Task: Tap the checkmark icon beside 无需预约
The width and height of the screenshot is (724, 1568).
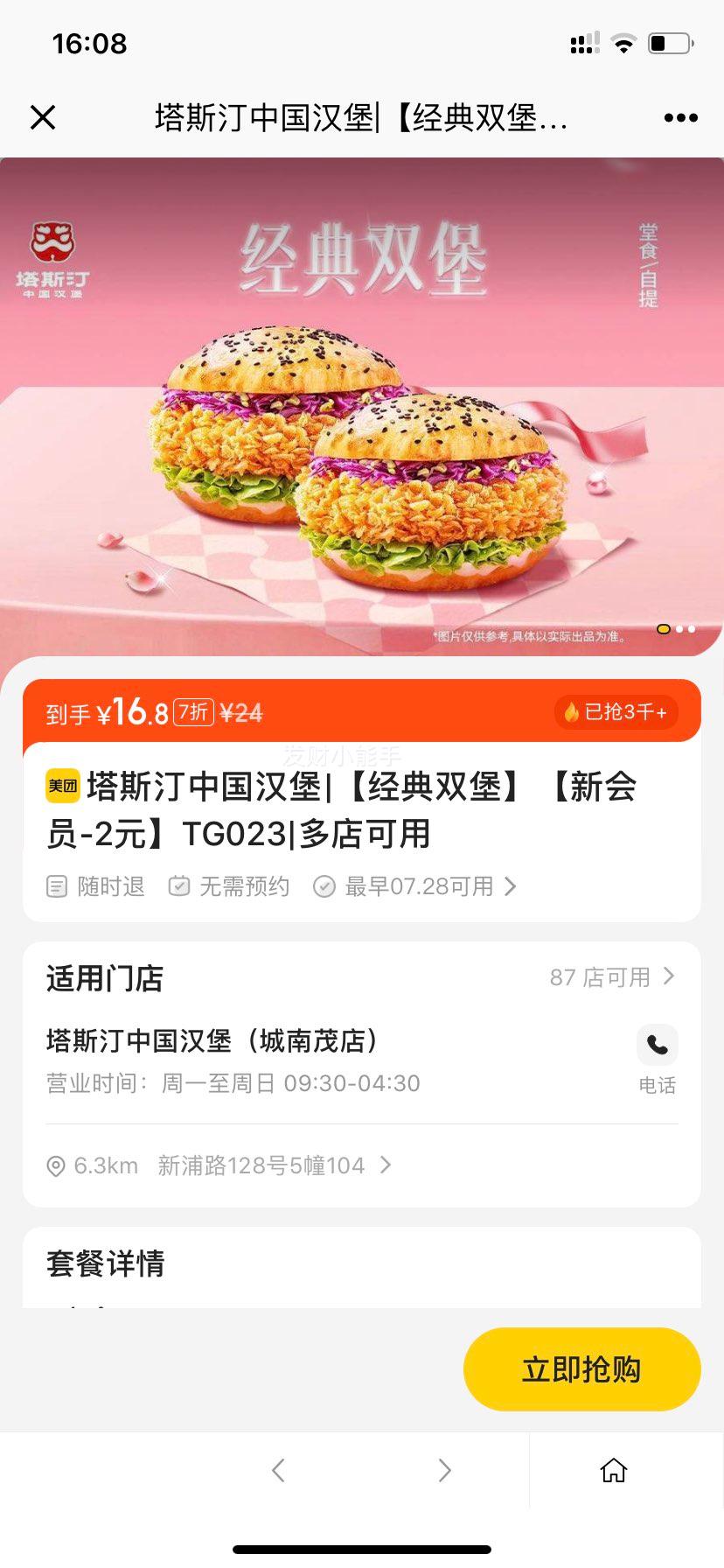Action: [x=179, y=886]
